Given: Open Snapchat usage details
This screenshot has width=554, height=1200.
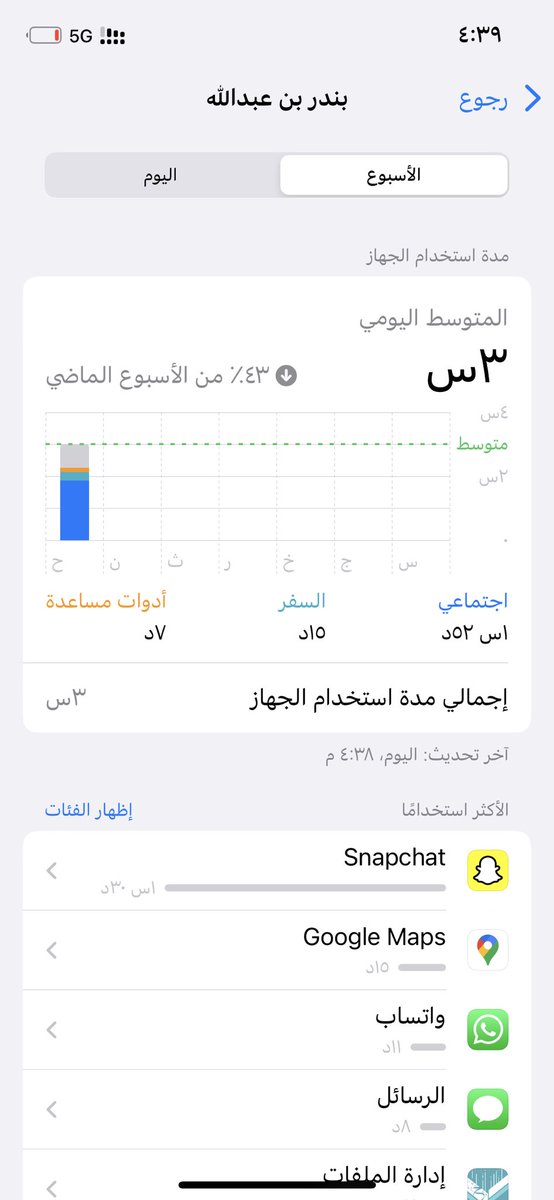Looking at the screenshot, I should 277,871.
